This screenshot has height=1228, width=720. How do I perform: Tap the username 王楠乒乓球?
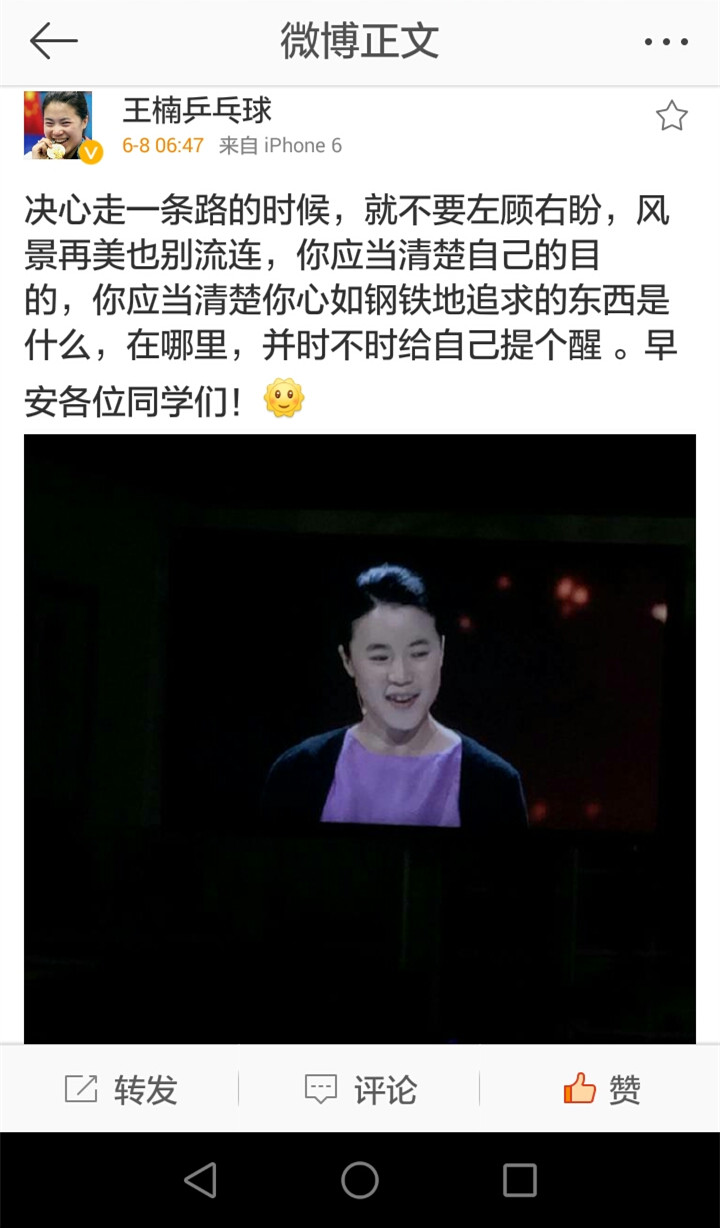pos(197,109)
